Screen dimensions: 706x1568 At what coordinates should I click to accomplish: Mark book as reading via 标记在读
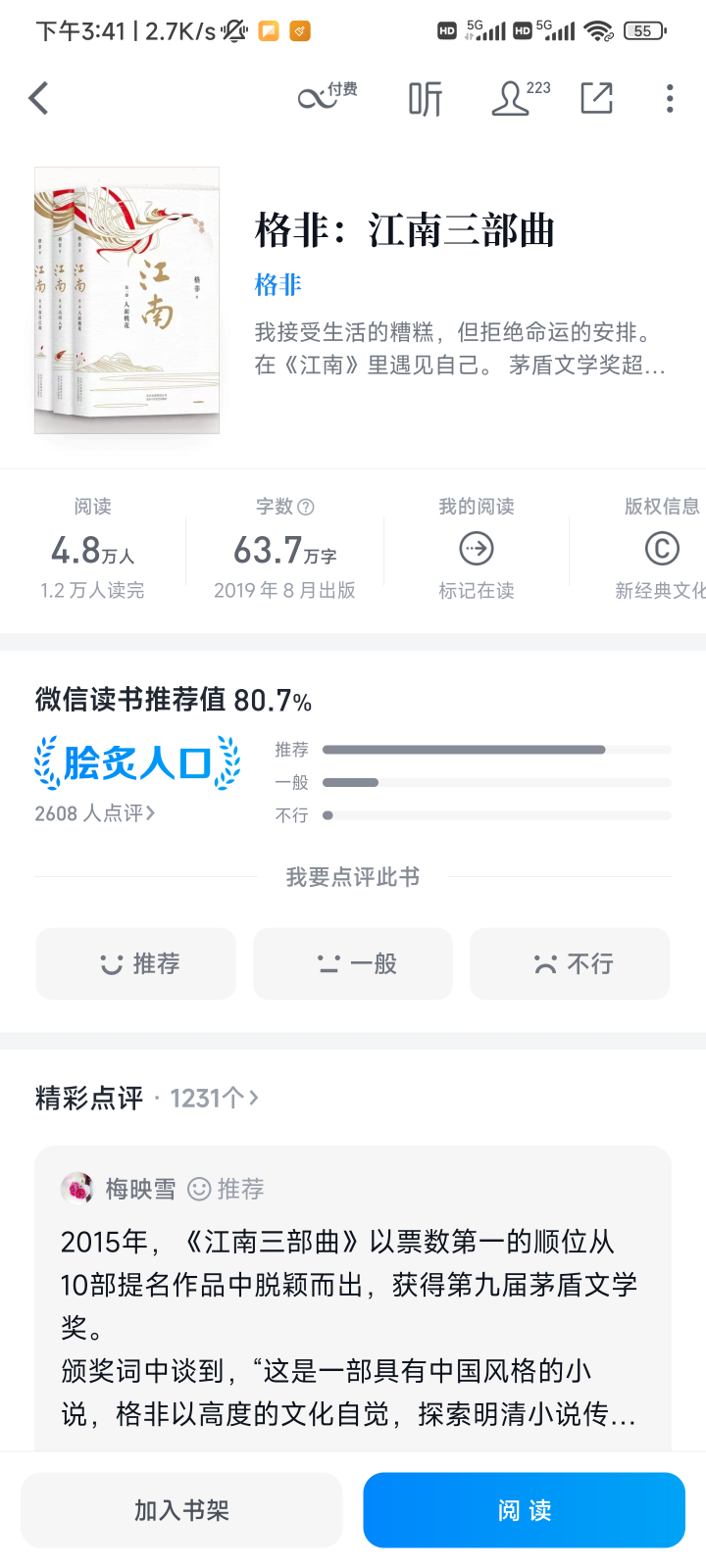(477, 551)
